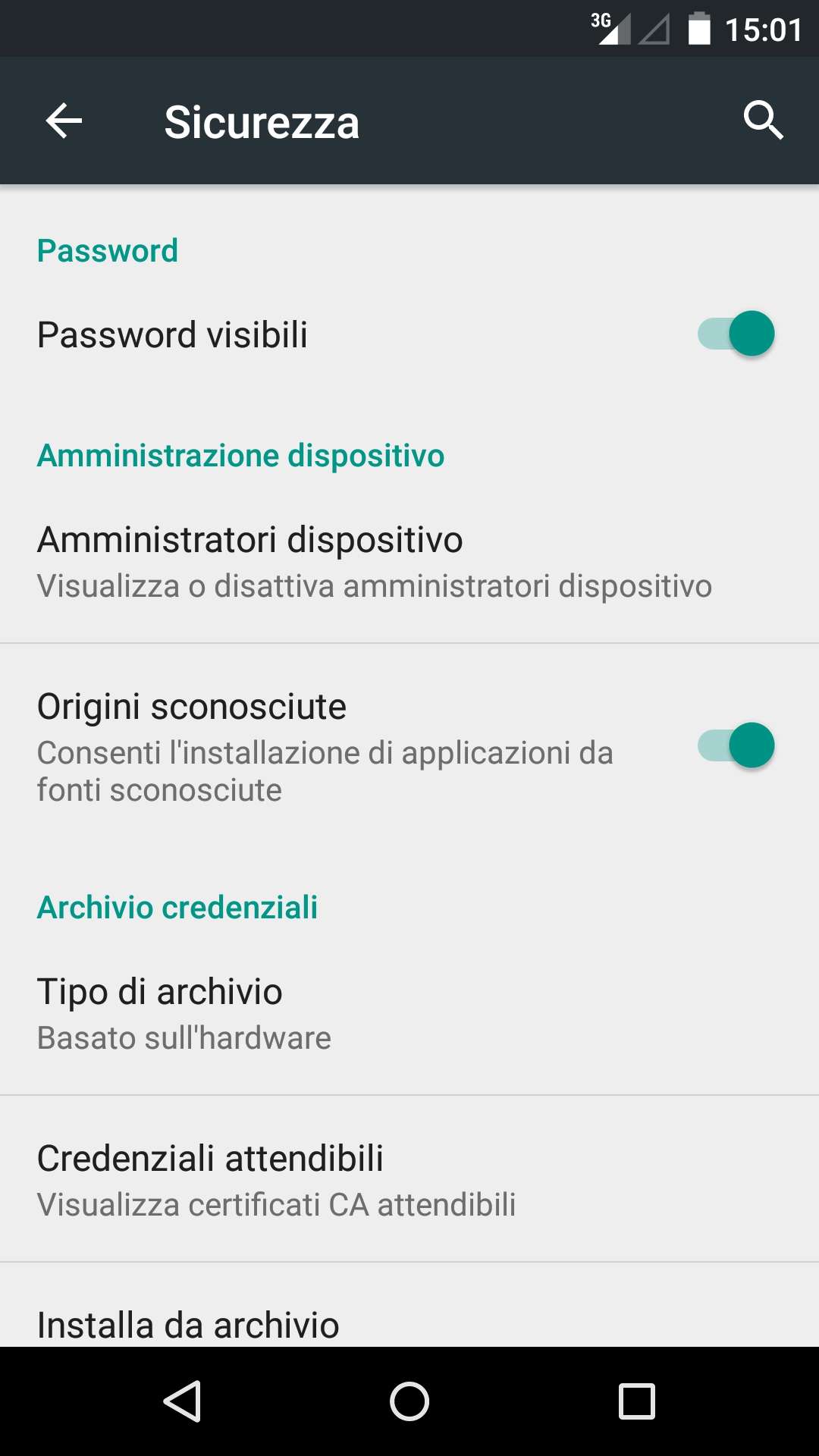Turn off the Password visibili switch
The width and height of the screenshot is (819, 1456).
pos(736,334)
